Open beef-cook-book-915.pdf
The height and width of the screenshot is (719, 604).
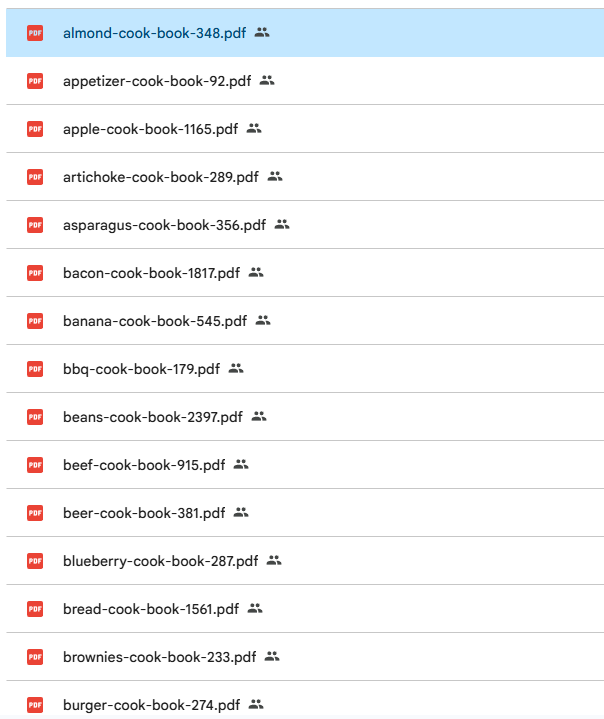point(144,465)
